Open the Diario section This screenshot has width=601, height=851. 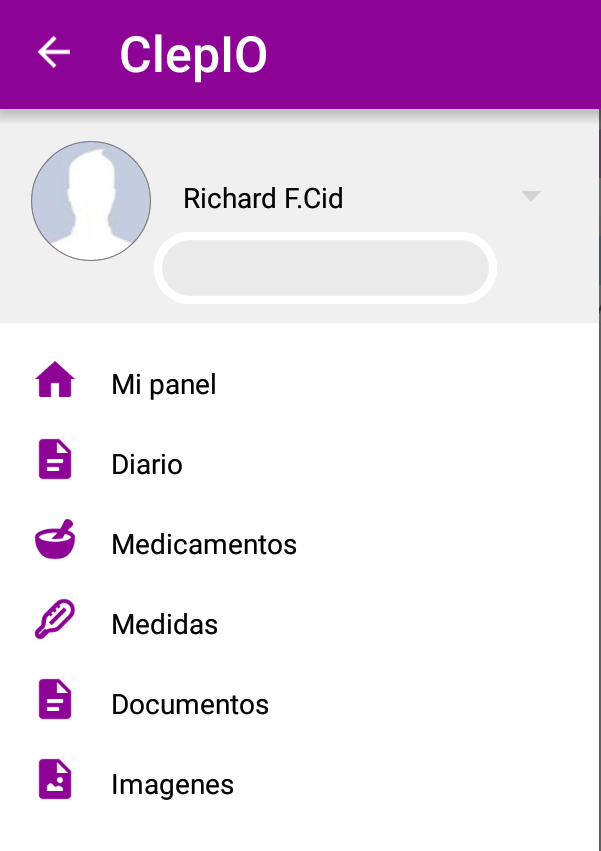click(x=147, y=464)
